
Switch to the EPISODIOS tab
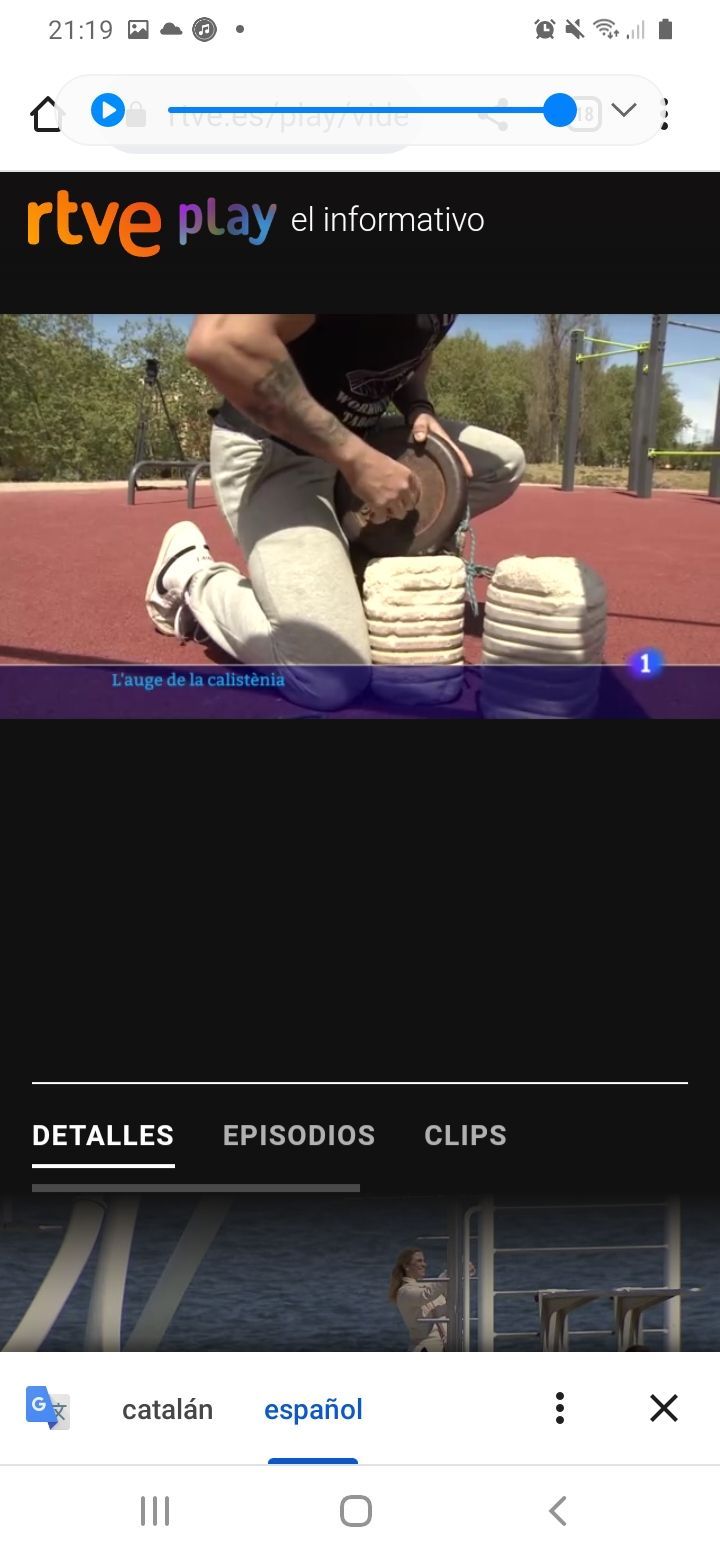(299, 1135)
